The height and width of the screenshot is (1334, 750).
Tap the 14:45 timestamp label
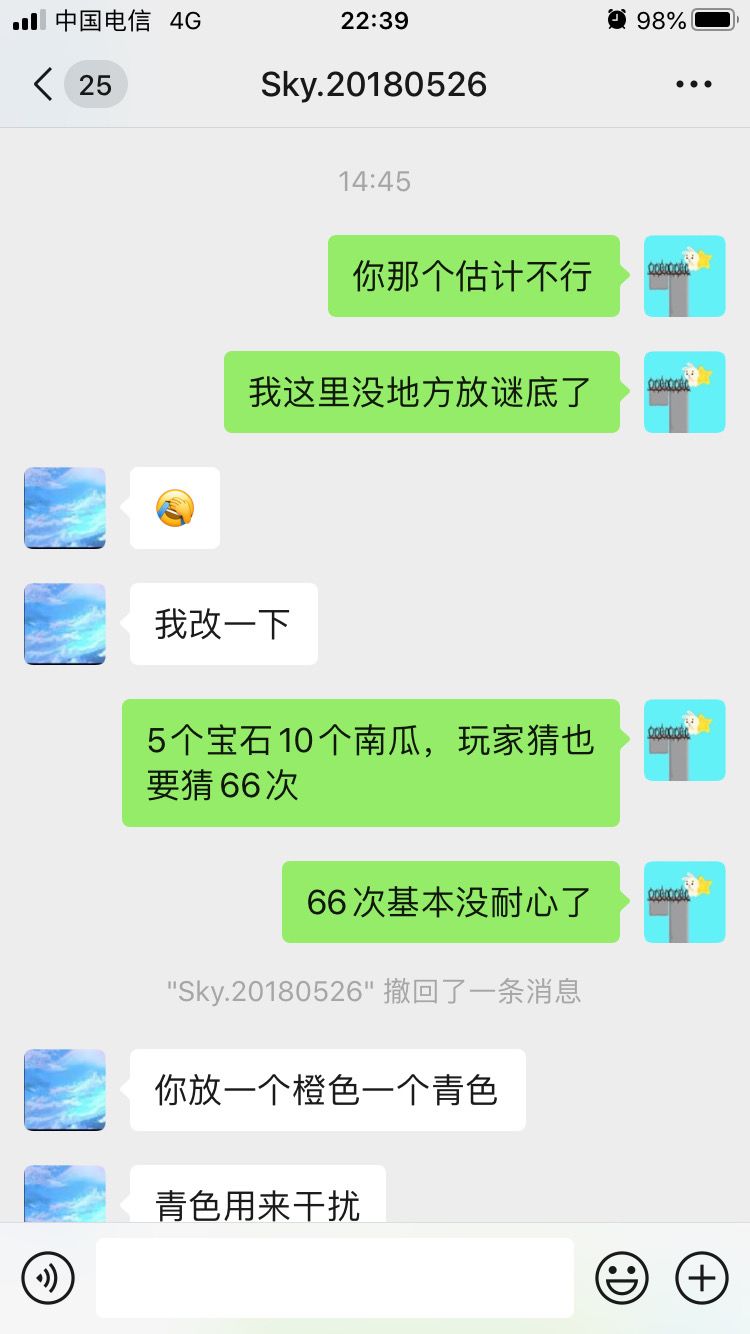tap(374, 181)
